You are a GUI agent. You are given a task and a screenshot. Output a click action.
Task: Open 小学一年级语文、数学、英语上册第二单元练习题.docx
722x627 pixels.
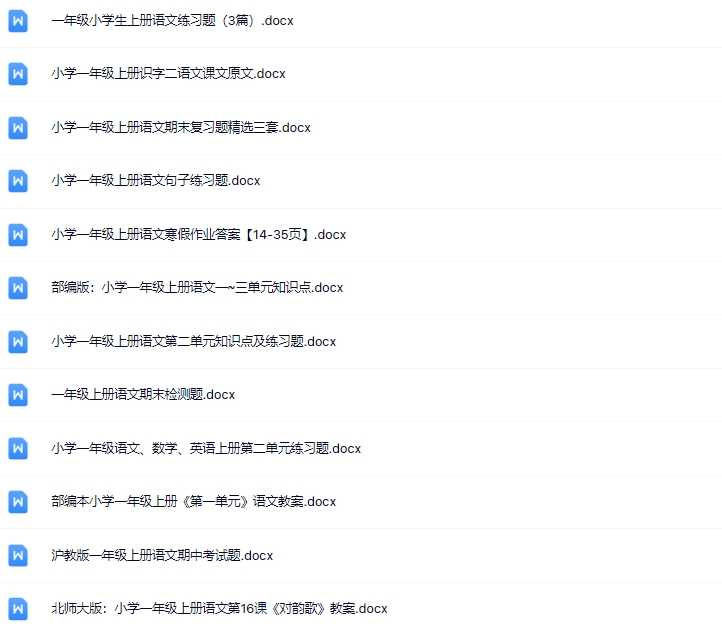(206, 448)
